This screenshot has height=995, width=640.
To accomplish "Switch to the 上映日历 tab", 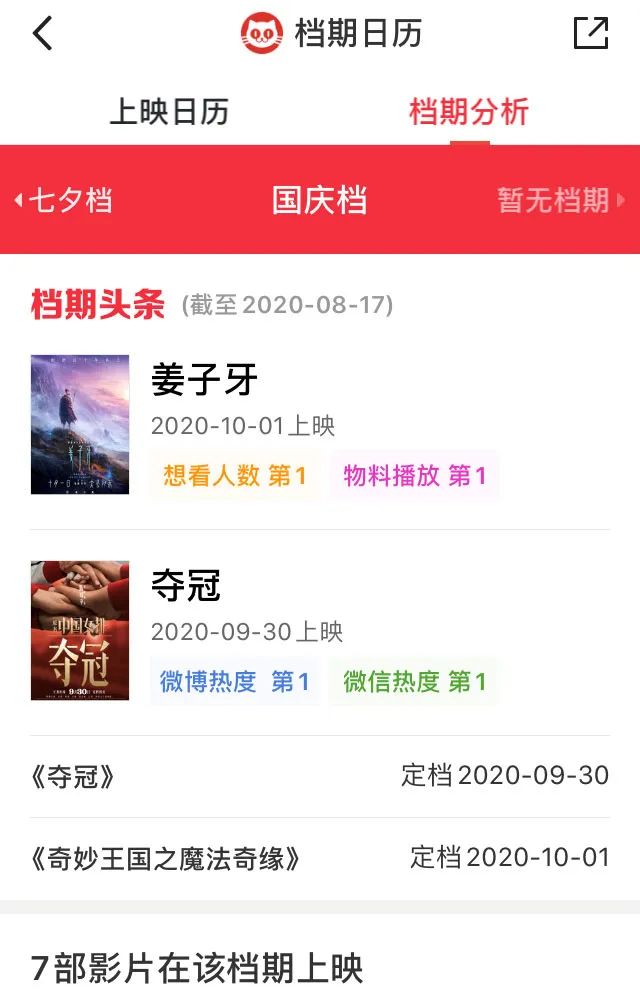I will (x=169, y=112).
